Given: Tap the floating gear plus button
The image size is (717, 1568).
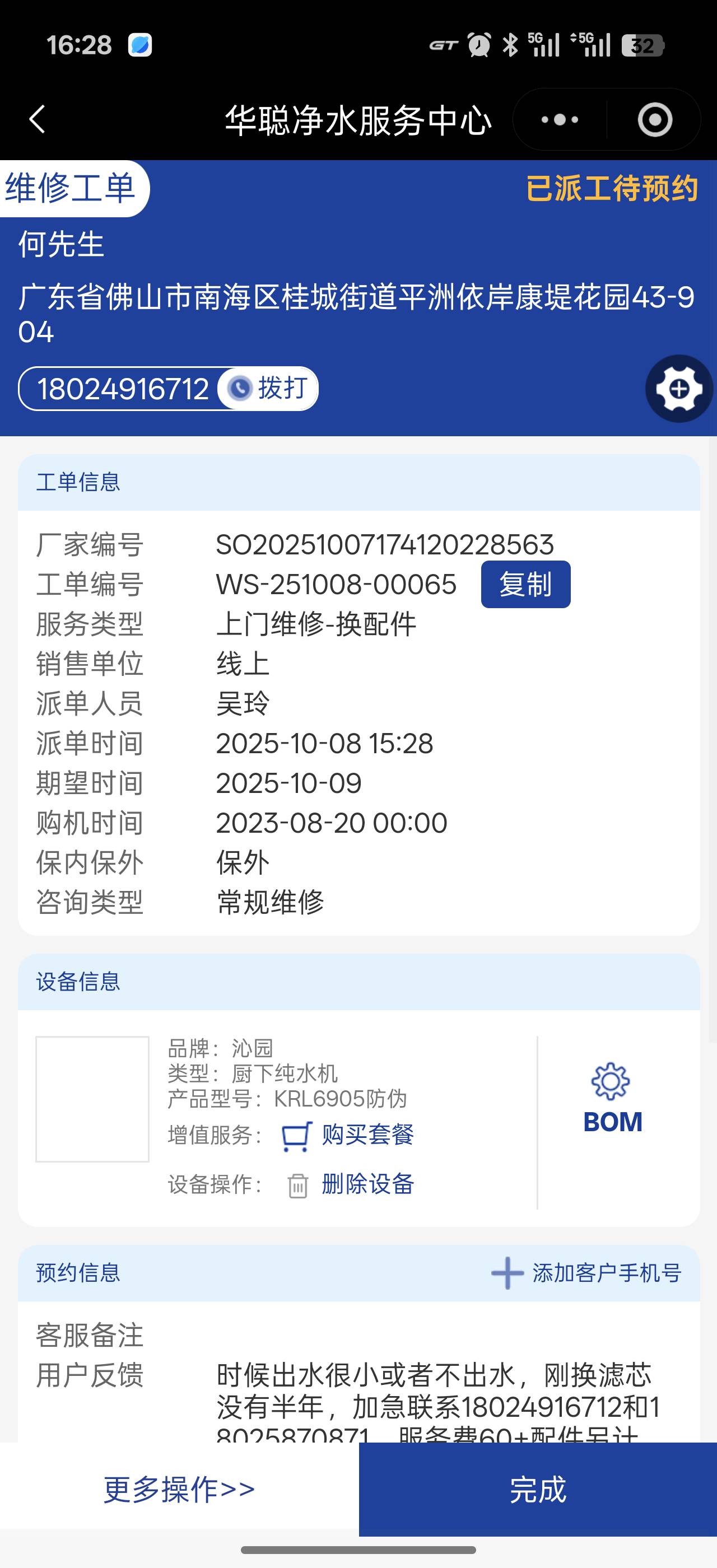Looking at the screenshot, I should (x=679, y=388).
